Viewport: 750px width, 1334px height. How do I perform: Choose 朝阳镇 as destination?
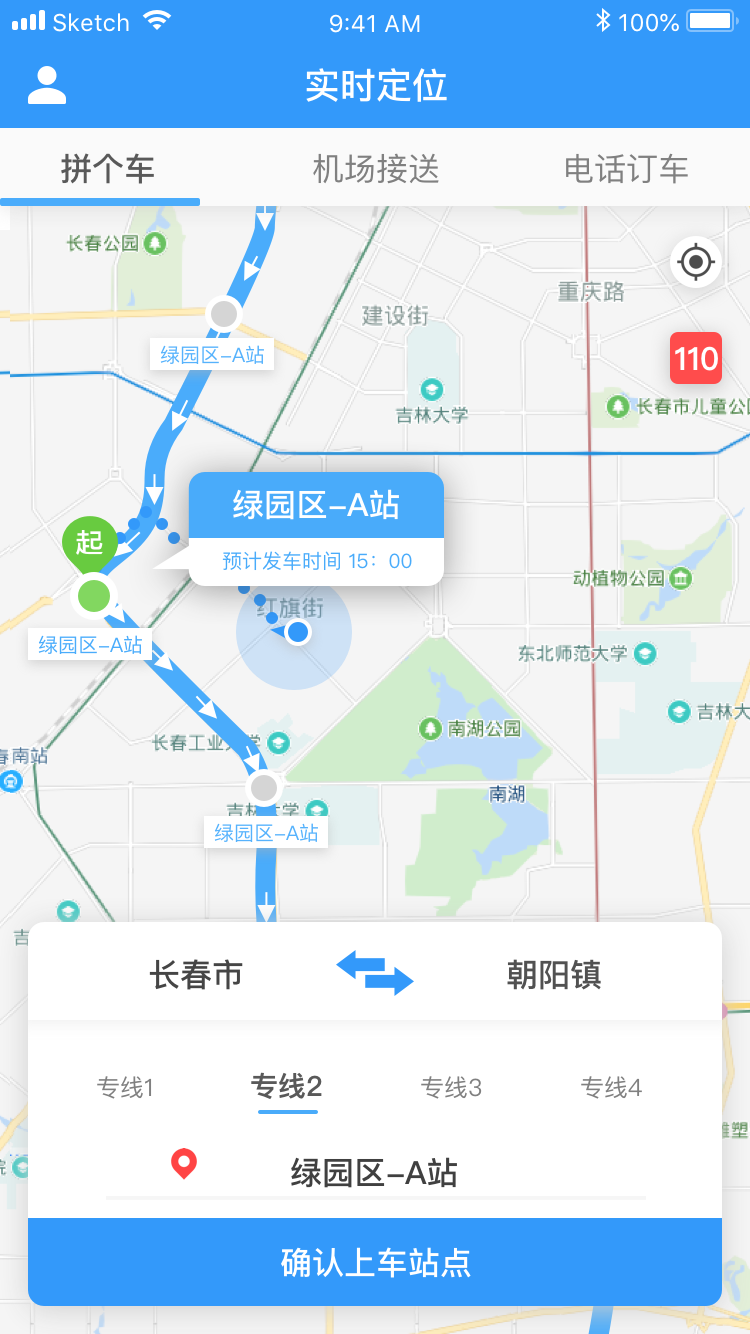(554, 974)
